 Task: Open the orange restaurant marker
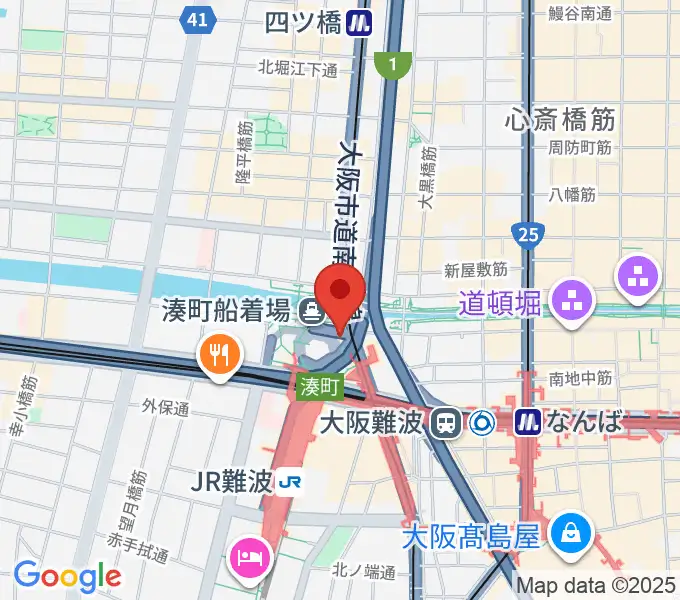pos(217,354)
